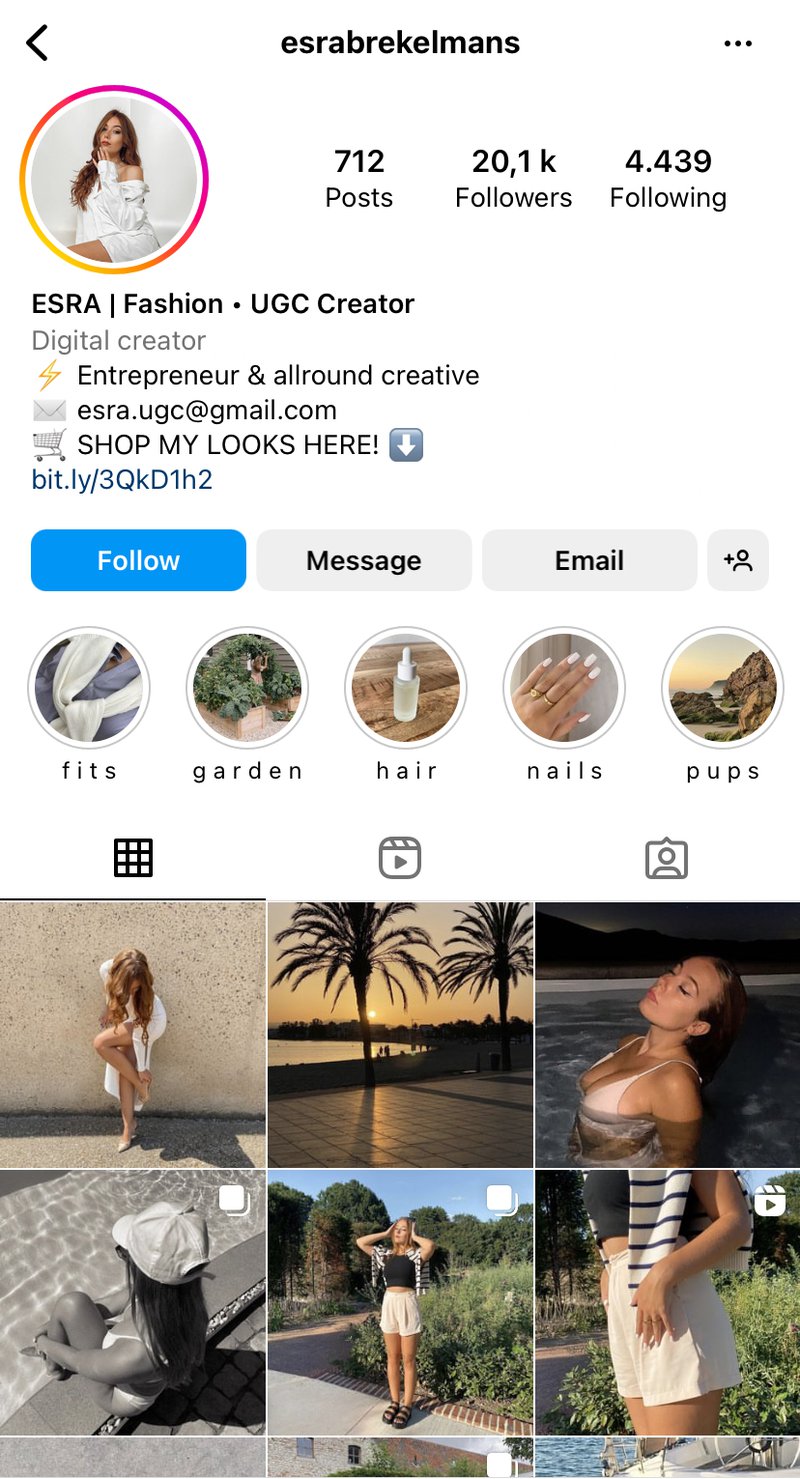
Task: Tap the reel icon on the striped-shorts thumbnail
Action: [770, 1200]
